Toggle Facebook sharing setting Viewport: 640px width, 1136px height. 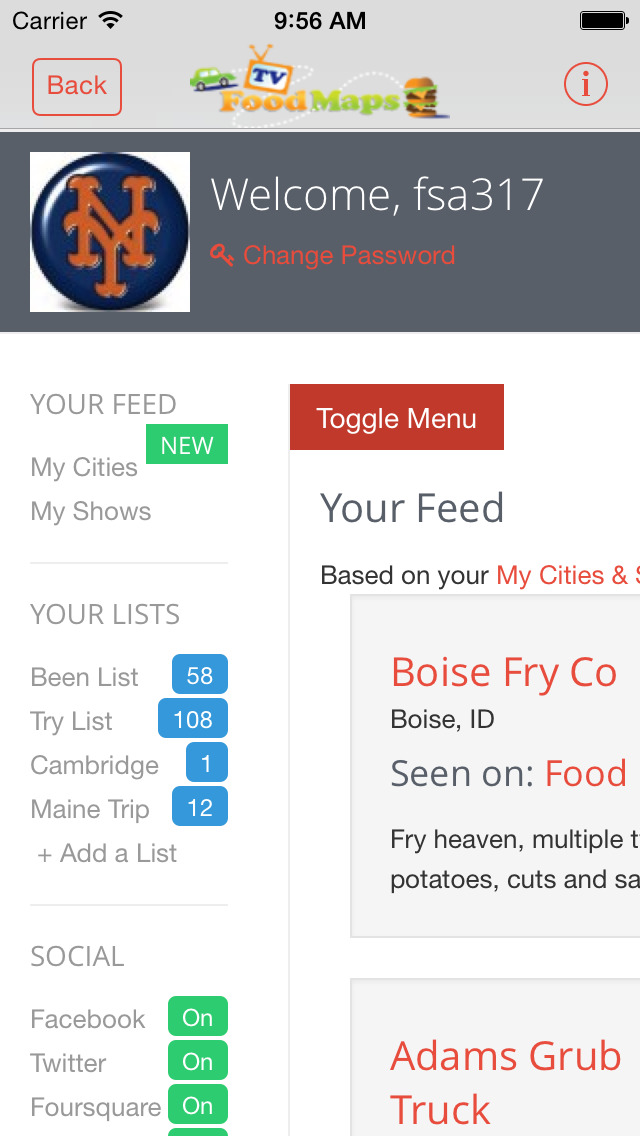click(x=197, y=1018)
